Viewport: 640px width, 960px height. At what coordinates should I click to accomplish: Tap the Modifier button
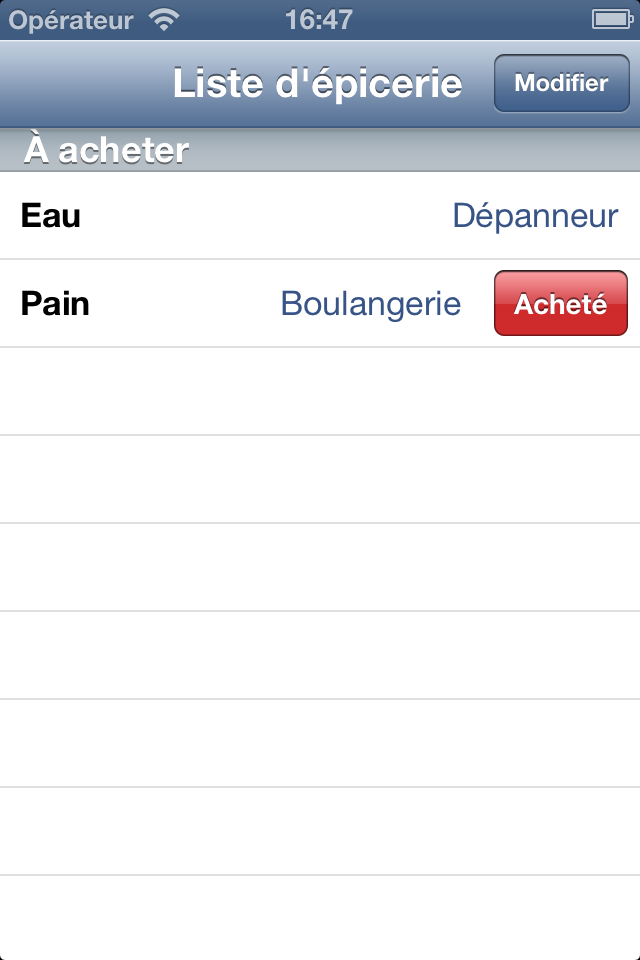pyautogui.click(x=562, y=83)
